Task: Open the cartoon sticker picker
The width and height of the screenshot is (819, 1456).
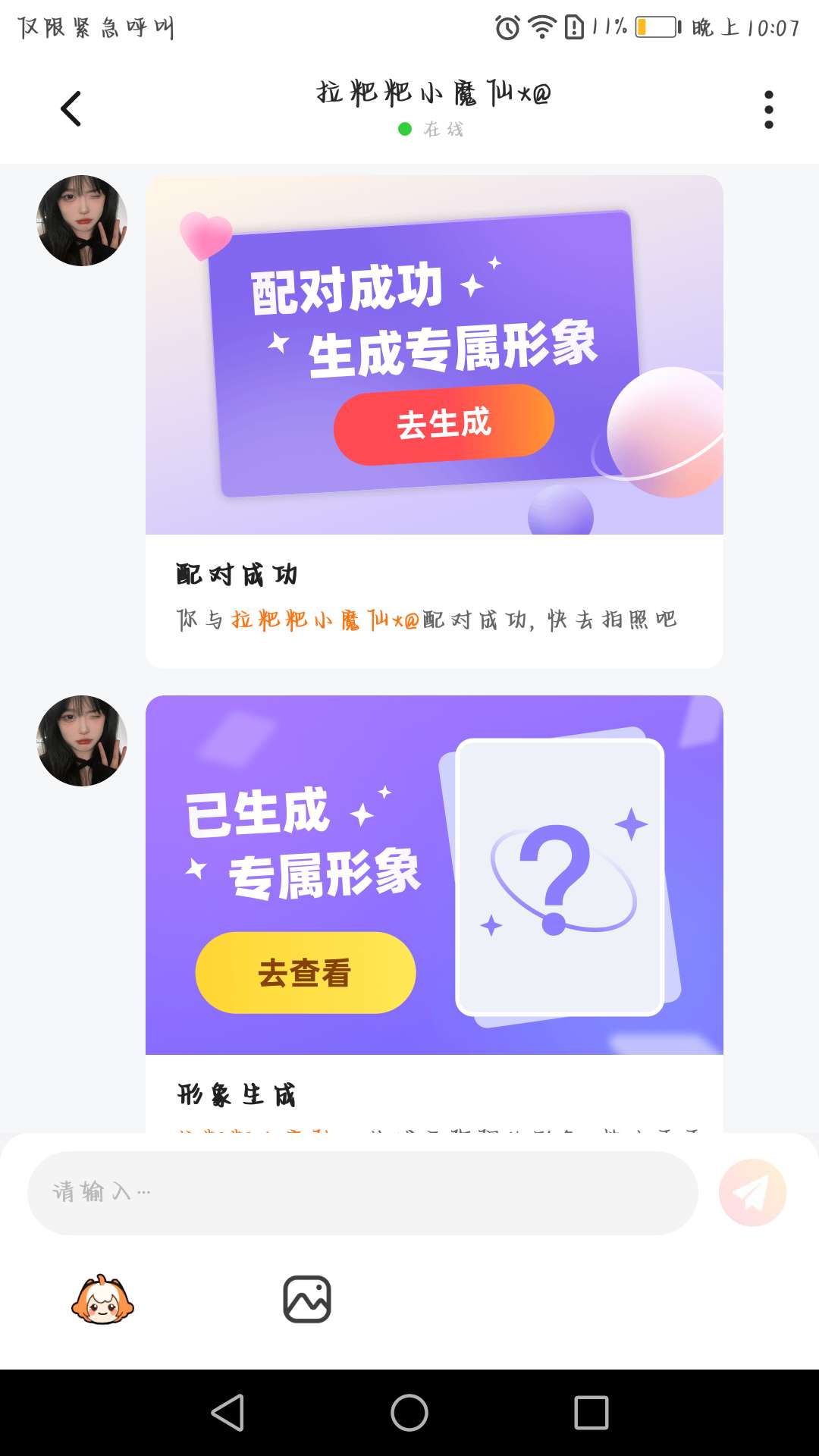Action: coord(102,1300)
